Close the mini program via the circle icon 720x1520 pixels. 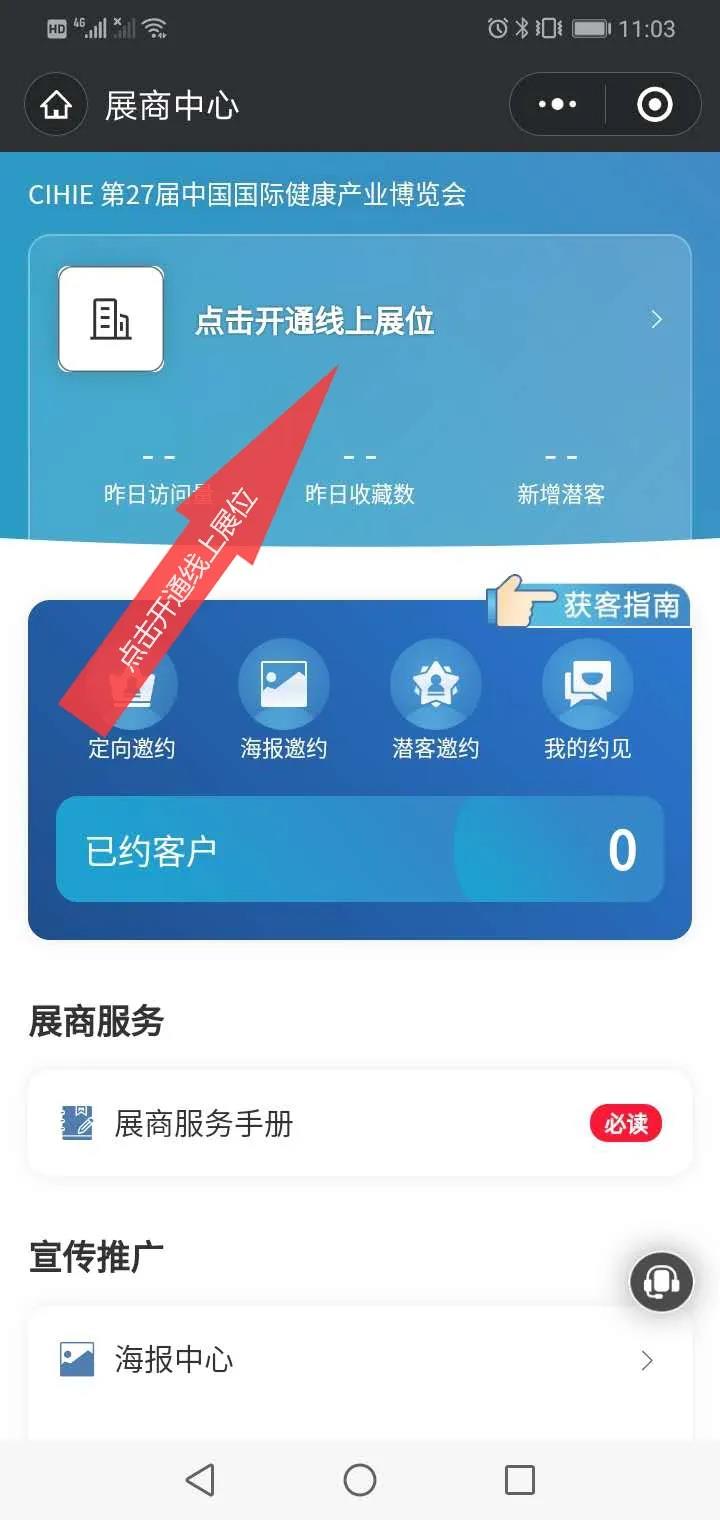click(655, 105)
